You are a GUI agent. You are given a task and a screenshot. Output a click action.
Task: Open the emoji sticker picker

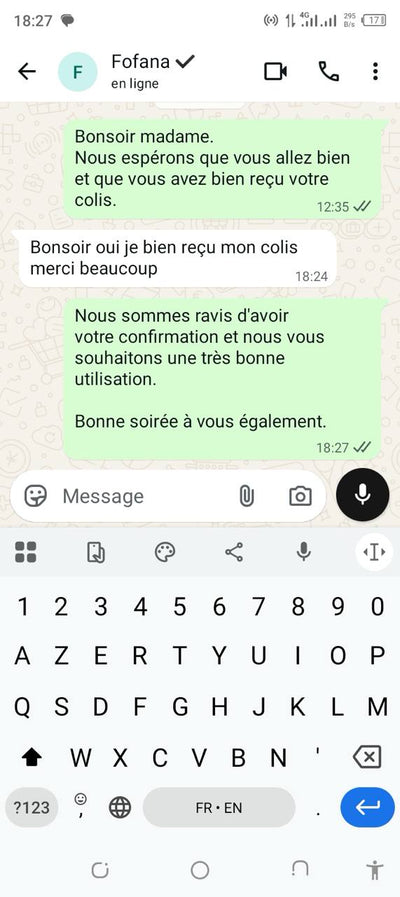point(35,496)
